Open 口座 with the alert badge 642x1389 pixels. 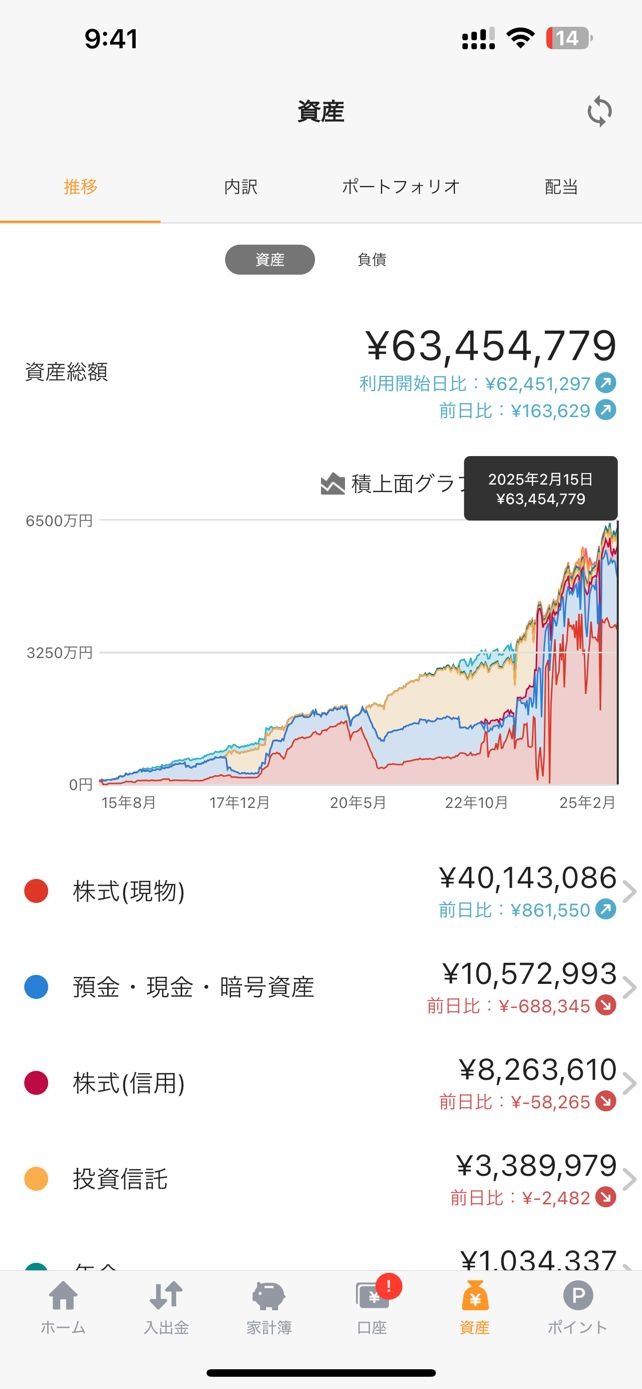(x=372, y=1308)
